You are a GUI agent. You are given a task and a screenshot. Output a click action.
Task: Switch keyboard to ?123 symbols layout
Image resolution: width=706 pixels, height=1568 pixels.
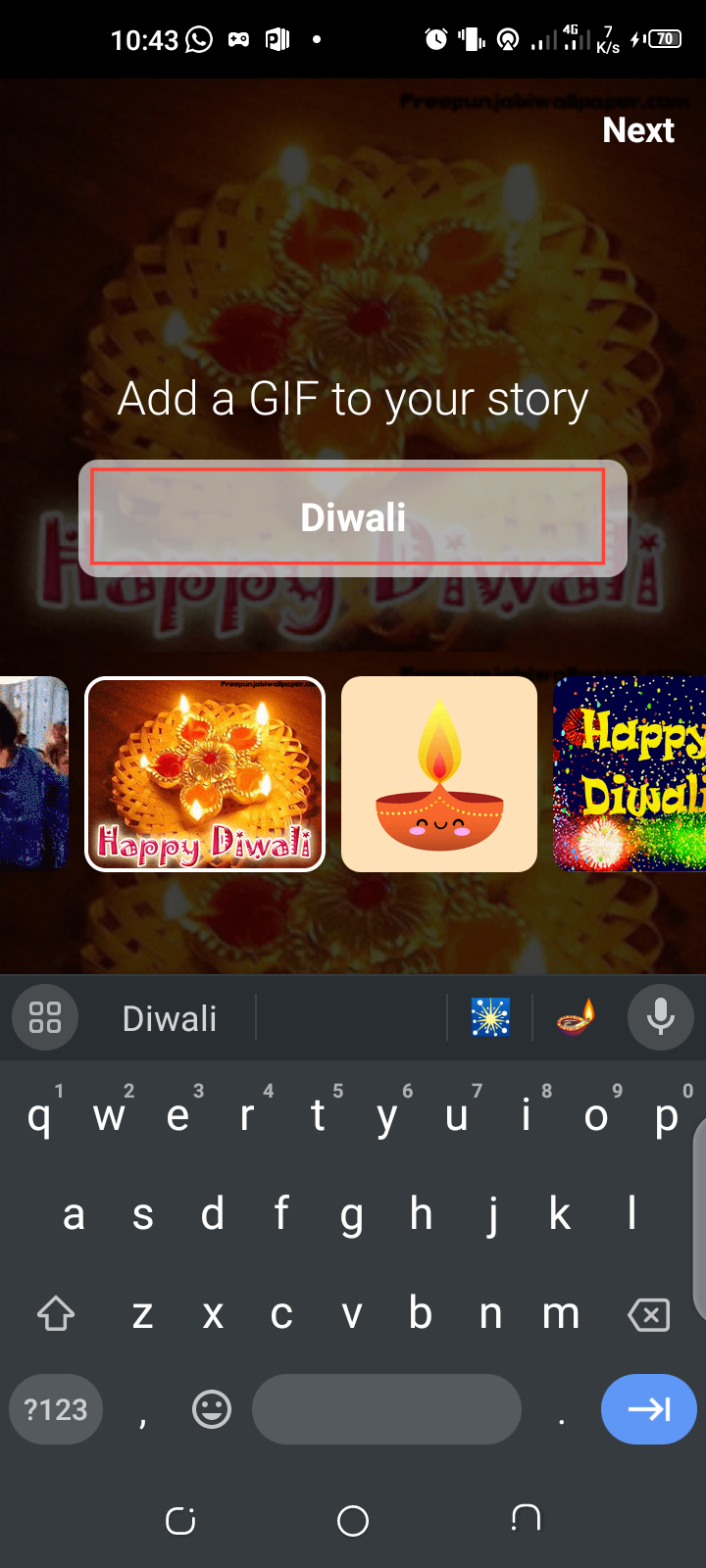[56, 1409]
